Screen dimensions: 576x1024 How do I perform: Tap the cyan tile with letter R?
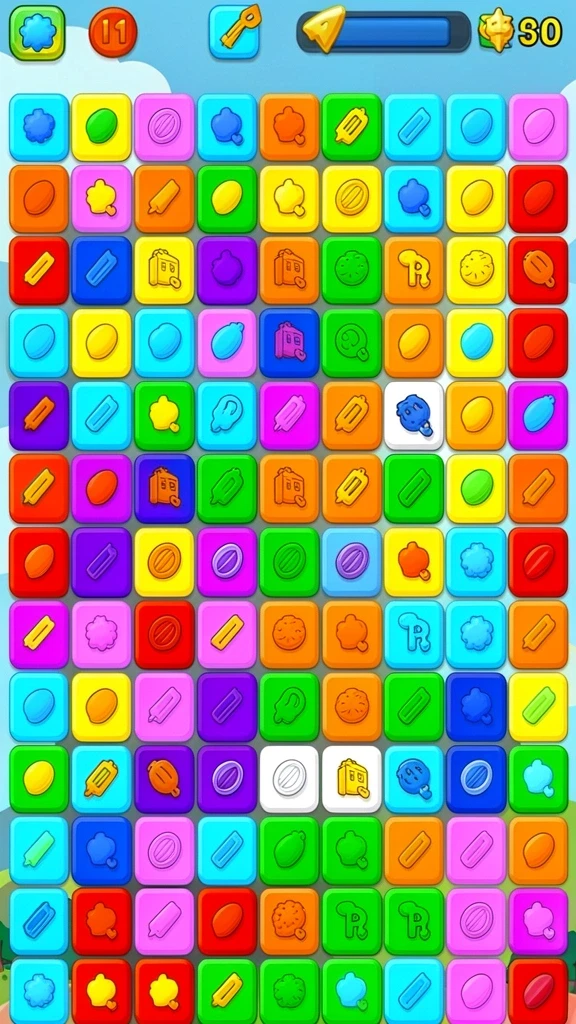tap(414, 635)
